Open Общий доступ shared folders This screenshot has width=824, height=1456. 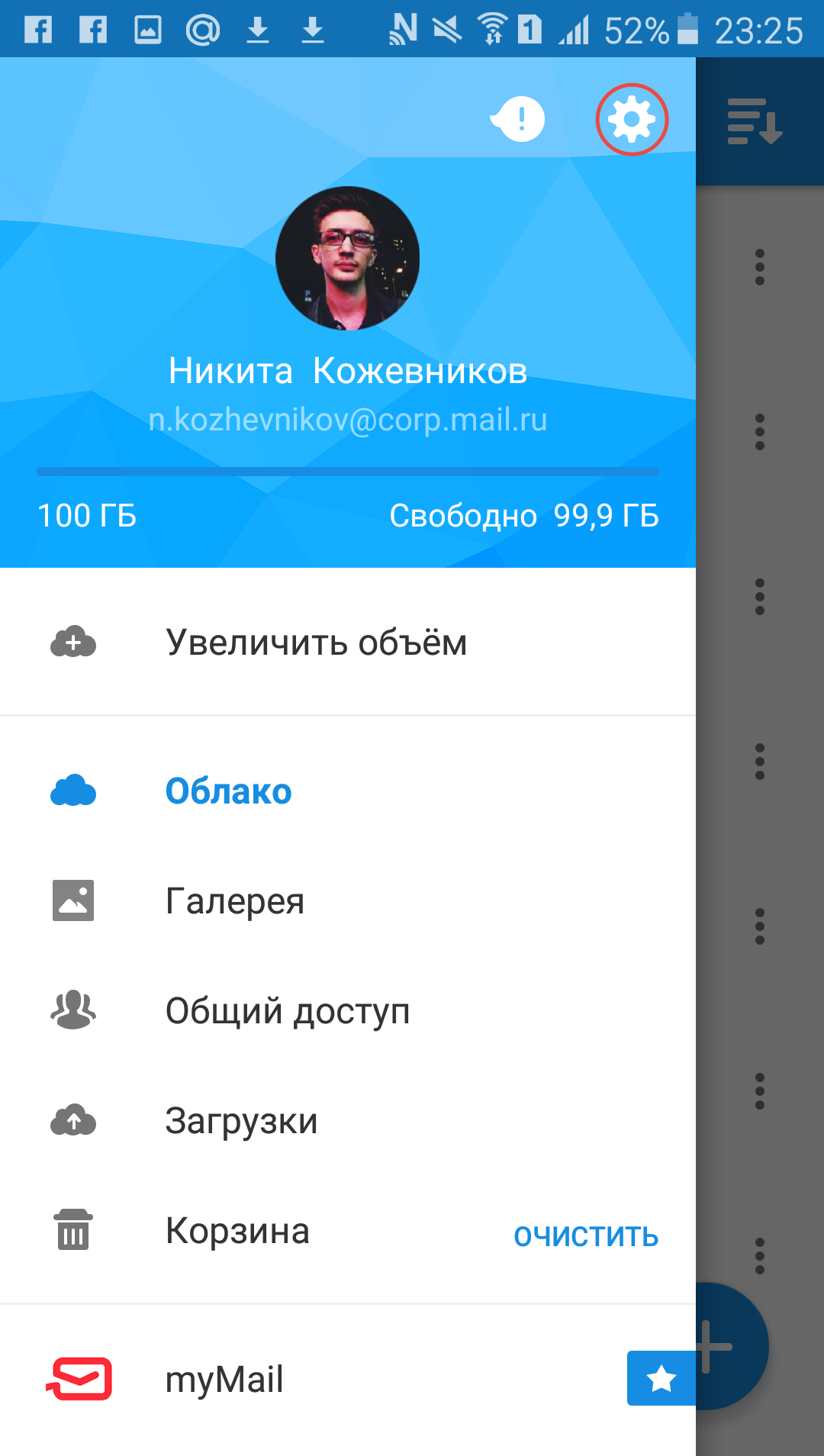tap(348, 1010)
